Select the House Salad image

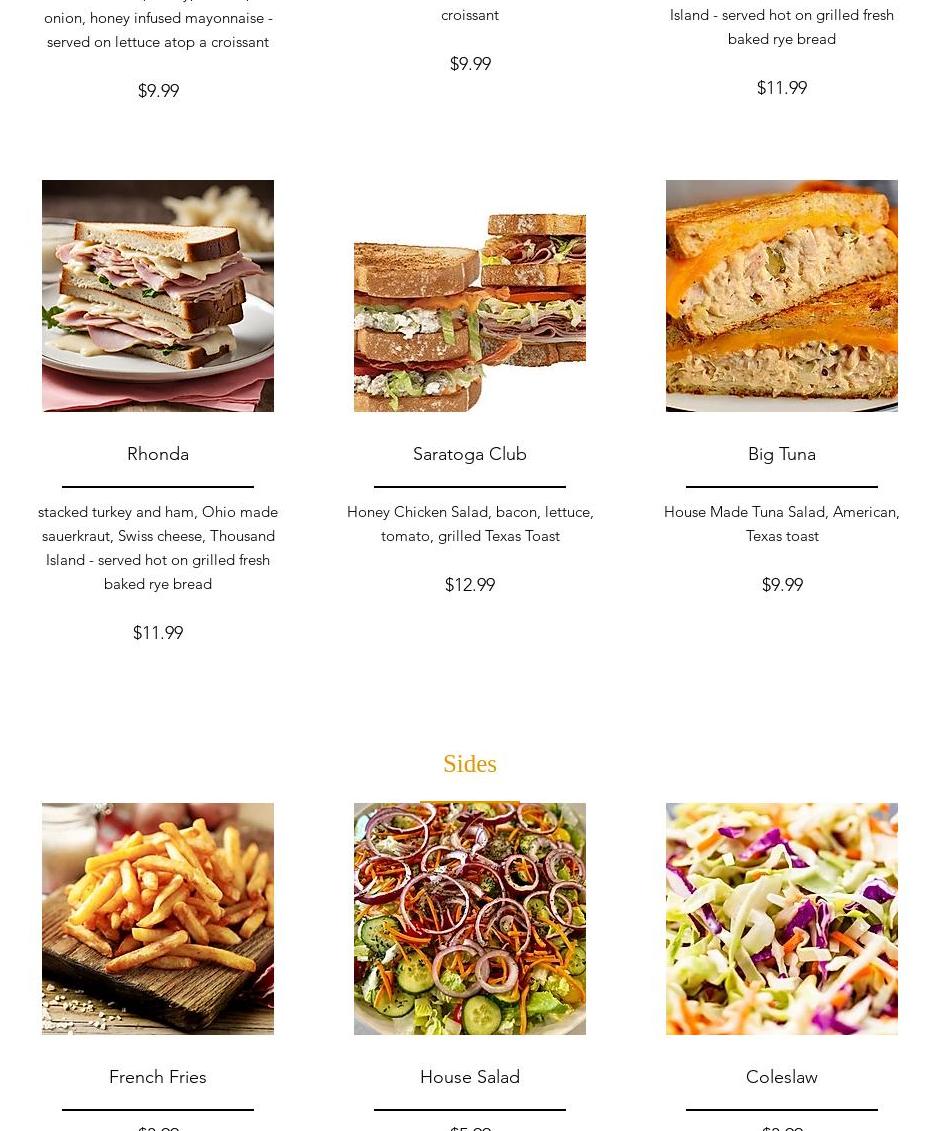(470, 919)
